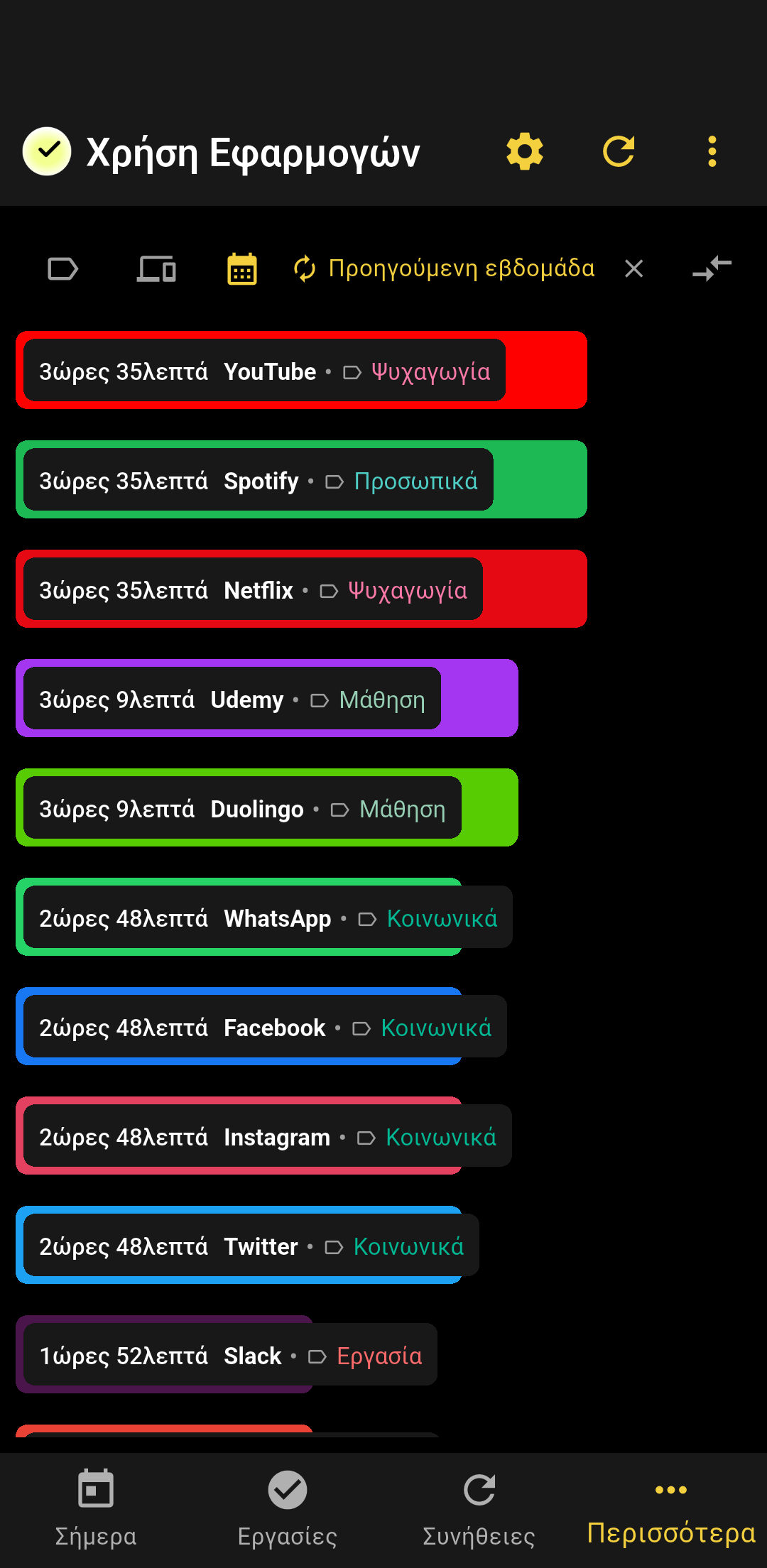Image resolution: width=767 pixels, height=1568 pixels.
Task: Open device filter icon
Action: (156, 269)
